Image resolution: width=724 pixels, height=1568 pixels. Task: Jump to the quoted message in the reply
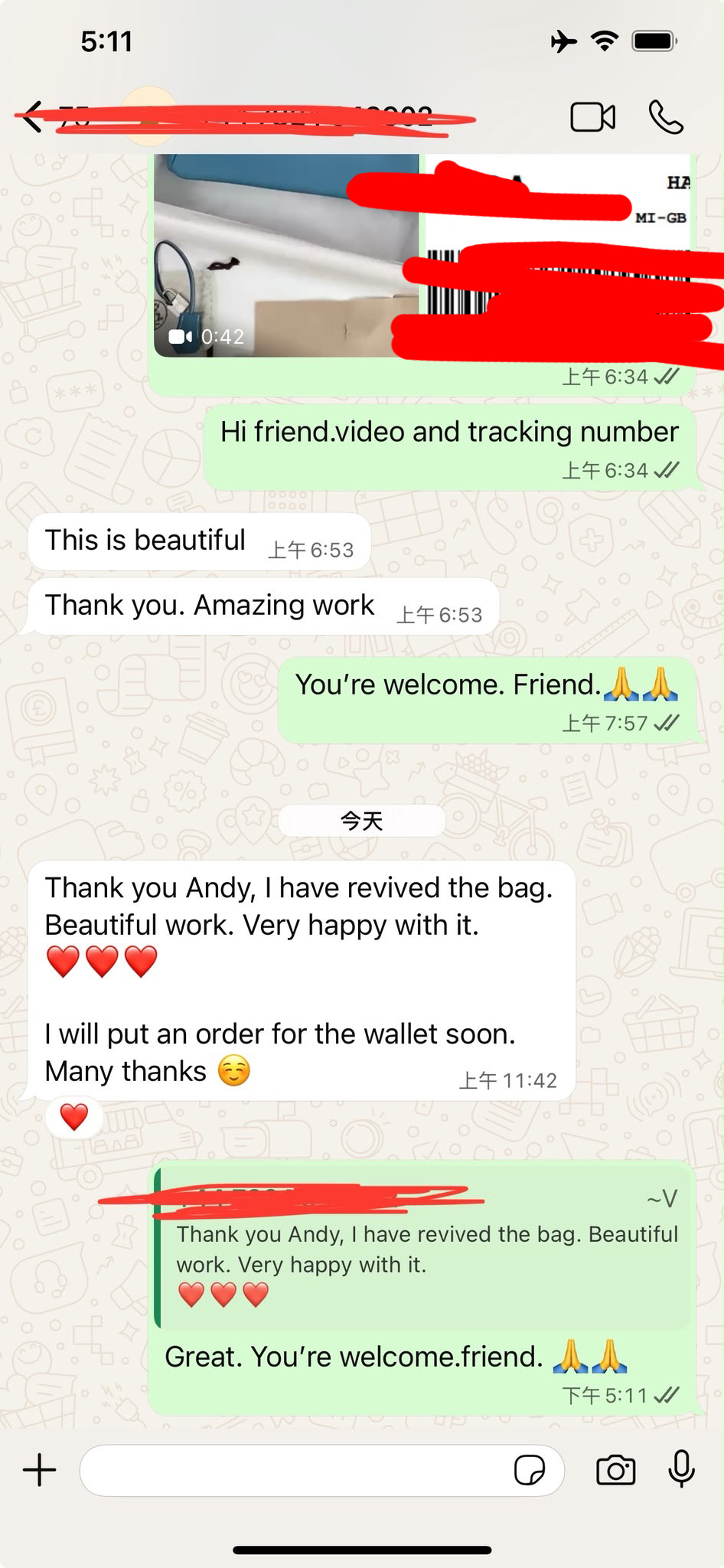tap(422, 1248)
